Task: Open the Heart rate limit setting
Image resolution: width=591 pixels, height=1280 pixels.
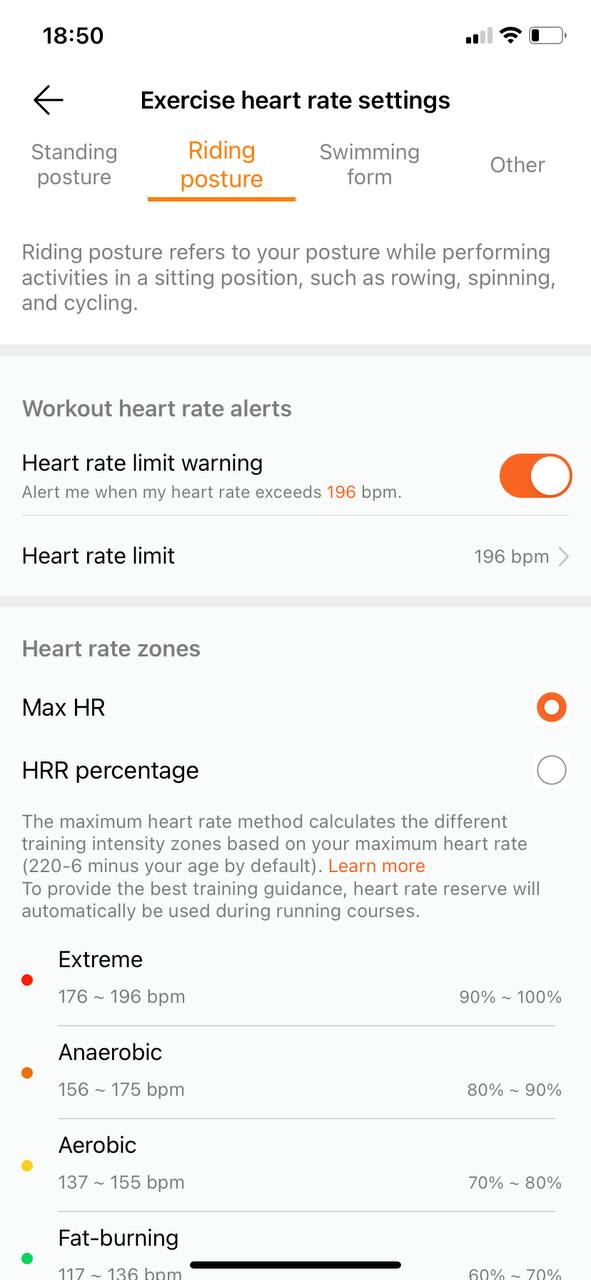Action: tap(295, 556)
